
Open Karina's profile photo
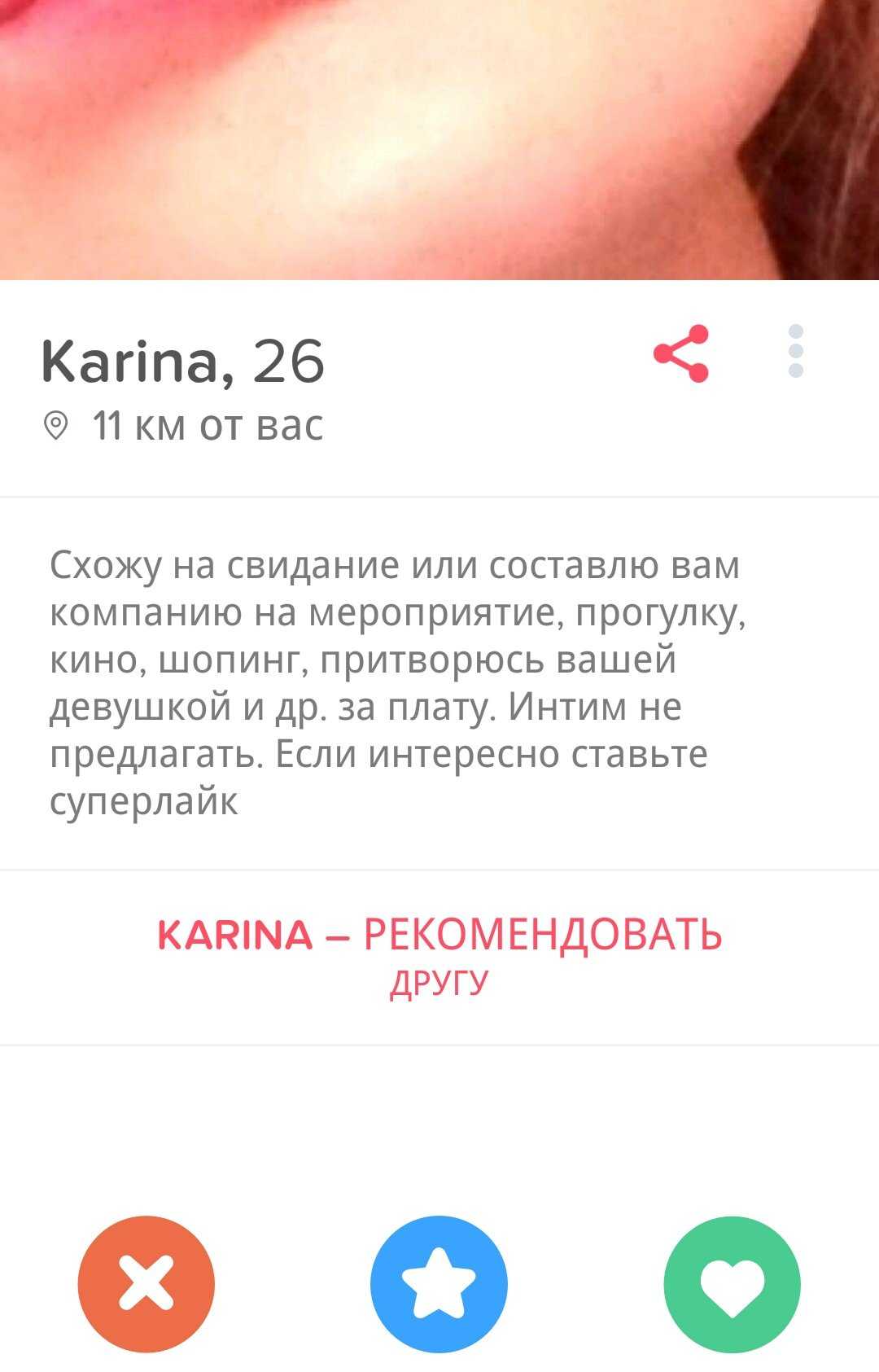point(439,138)
